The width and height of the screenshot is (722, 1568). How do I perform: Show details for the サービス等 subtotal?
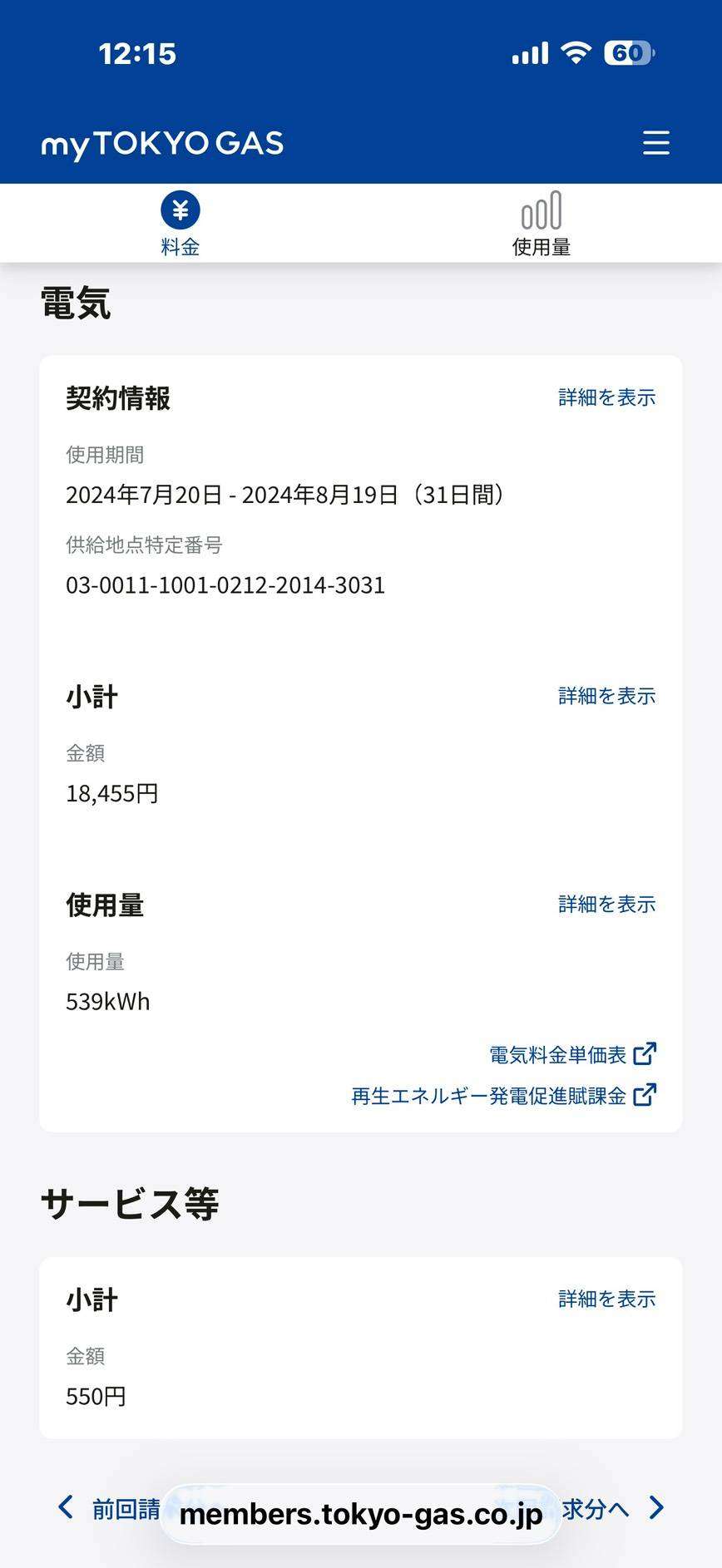(606, 1299)
